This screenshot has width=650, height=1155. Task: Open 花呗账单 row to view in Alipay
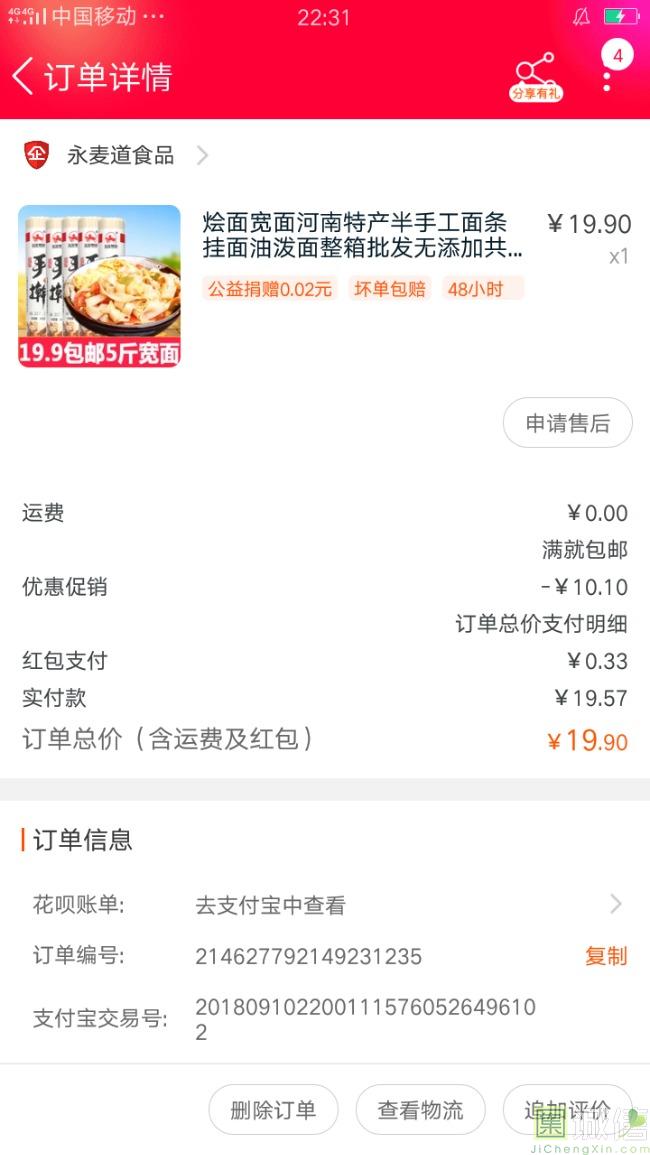(x=325, y=905)
